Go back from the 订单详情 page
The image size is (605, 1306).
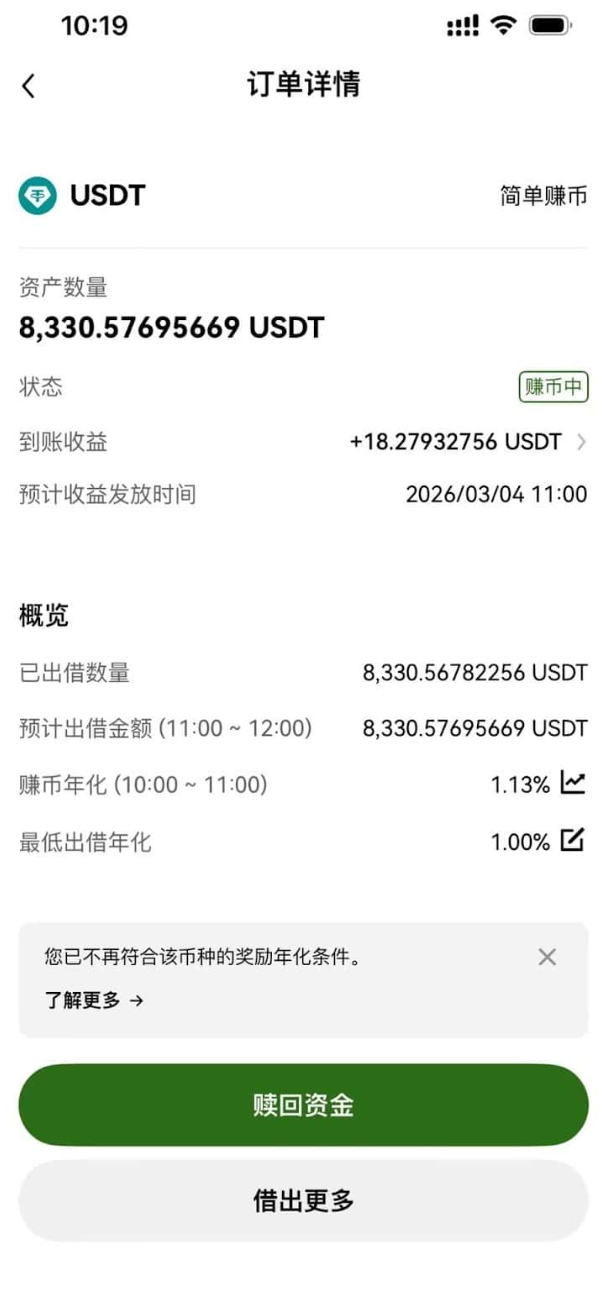point(29,86)
